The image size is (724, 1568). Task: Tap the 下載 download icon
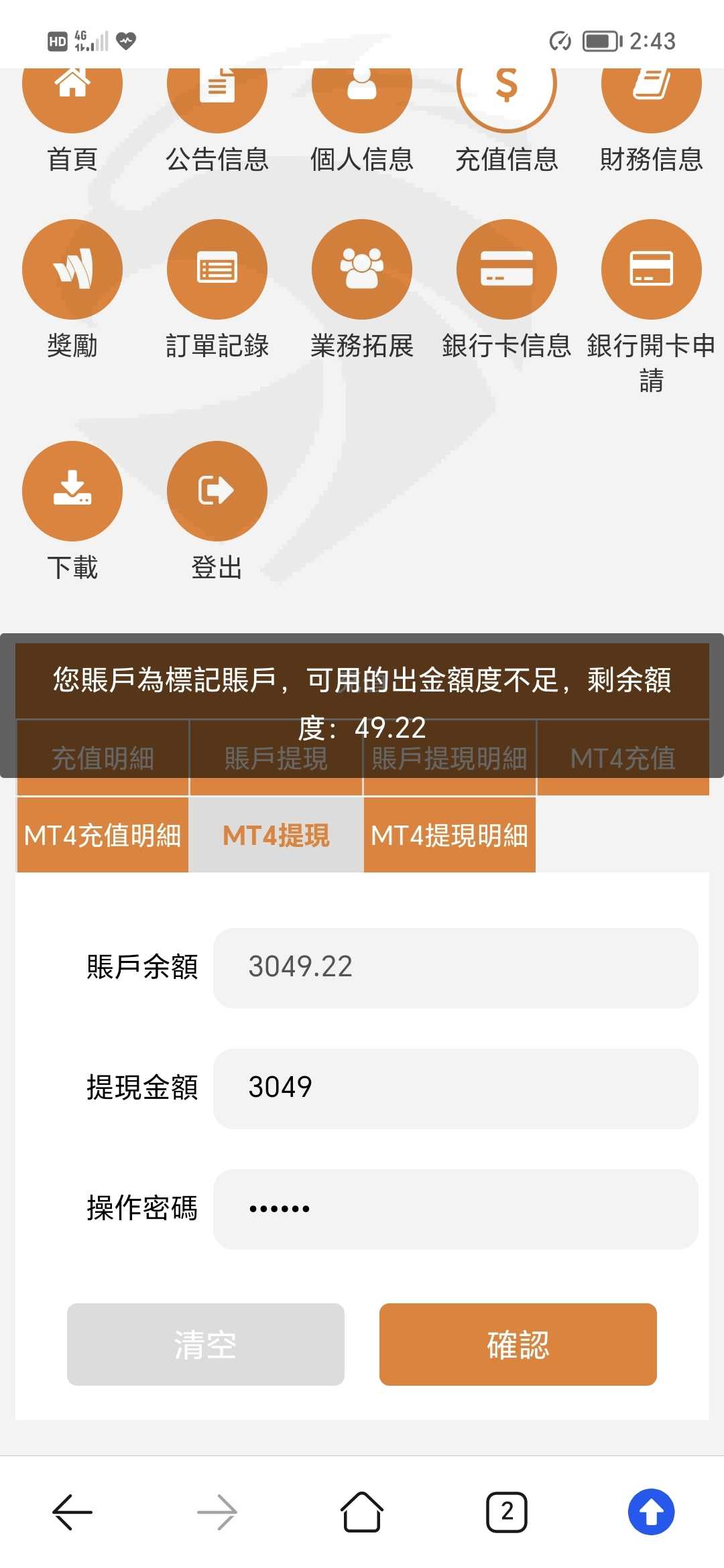point(72,491)
